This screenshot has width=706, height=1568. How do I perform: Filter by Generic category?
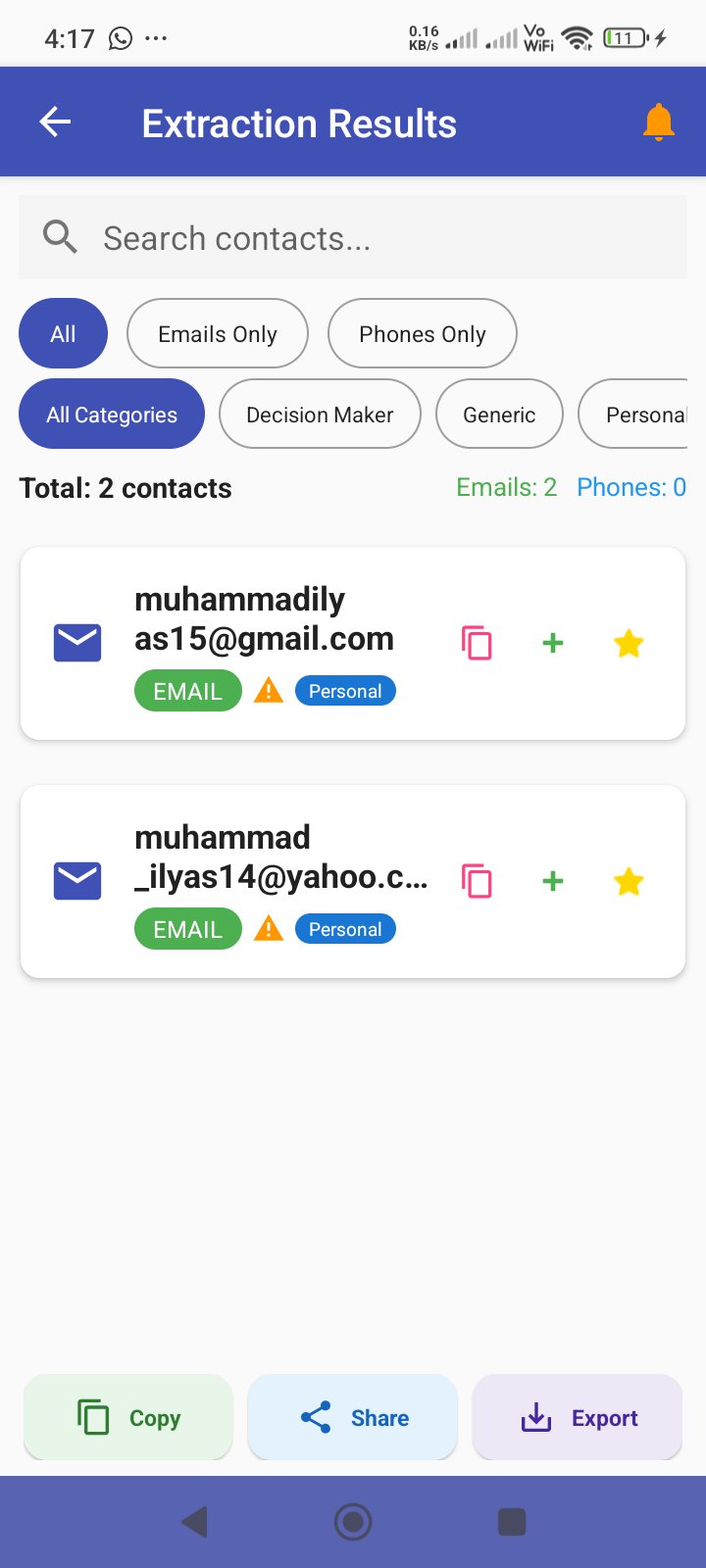click(x=499, y=415)
